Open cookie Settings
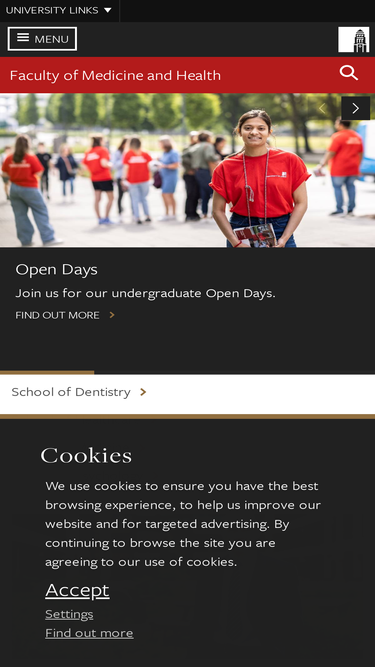Image resolution: width=375 pixels, height=667 pixels. 69,614
